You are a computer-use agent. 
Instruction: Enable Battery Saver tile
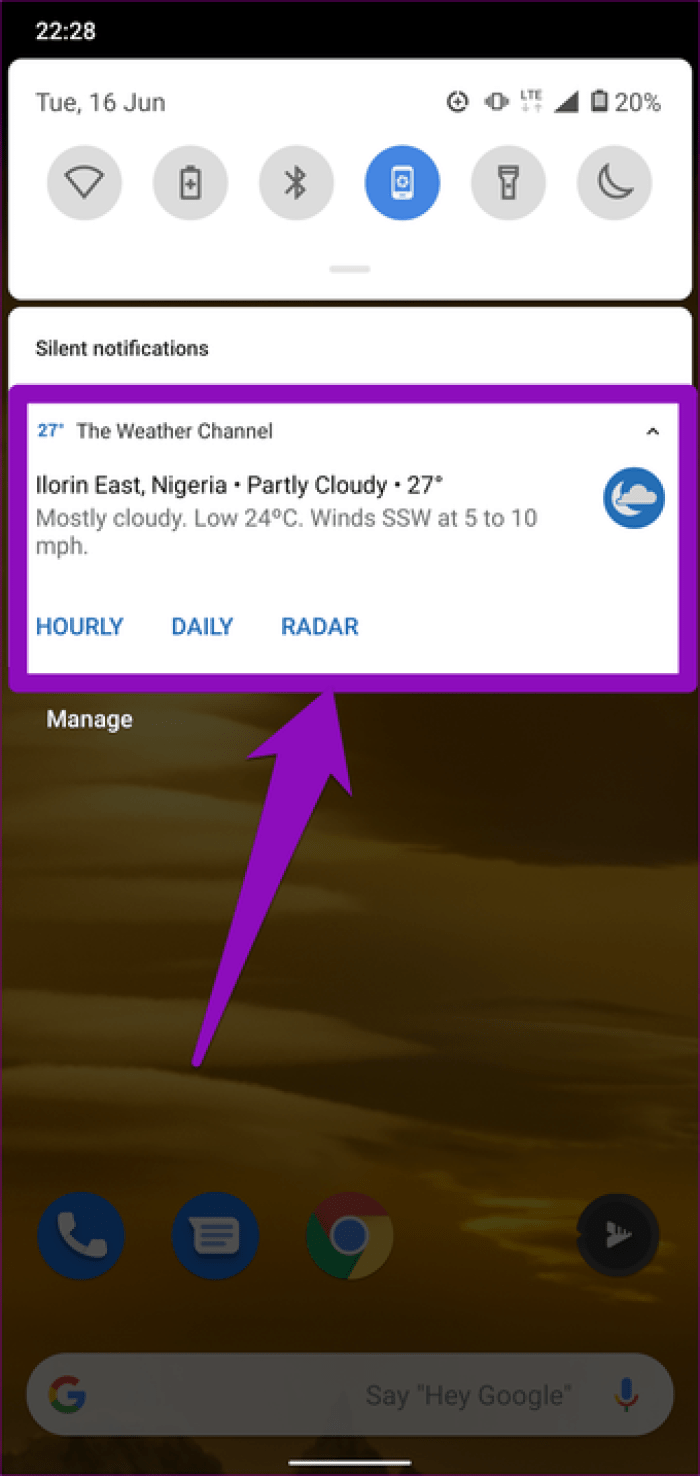click(x=190, y=184)
